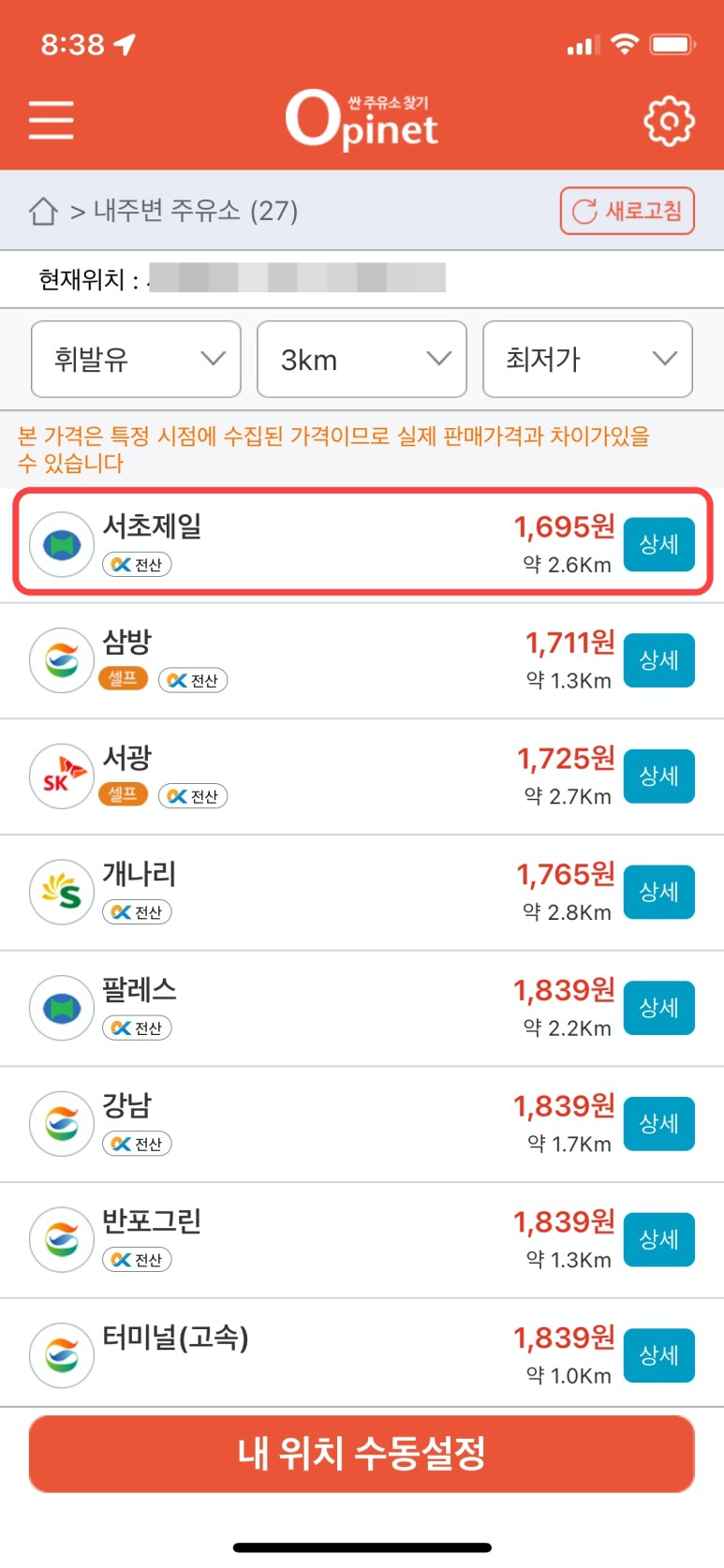
Task: Tap the 셀프 badge under 삼방
Action: point(123,680)
